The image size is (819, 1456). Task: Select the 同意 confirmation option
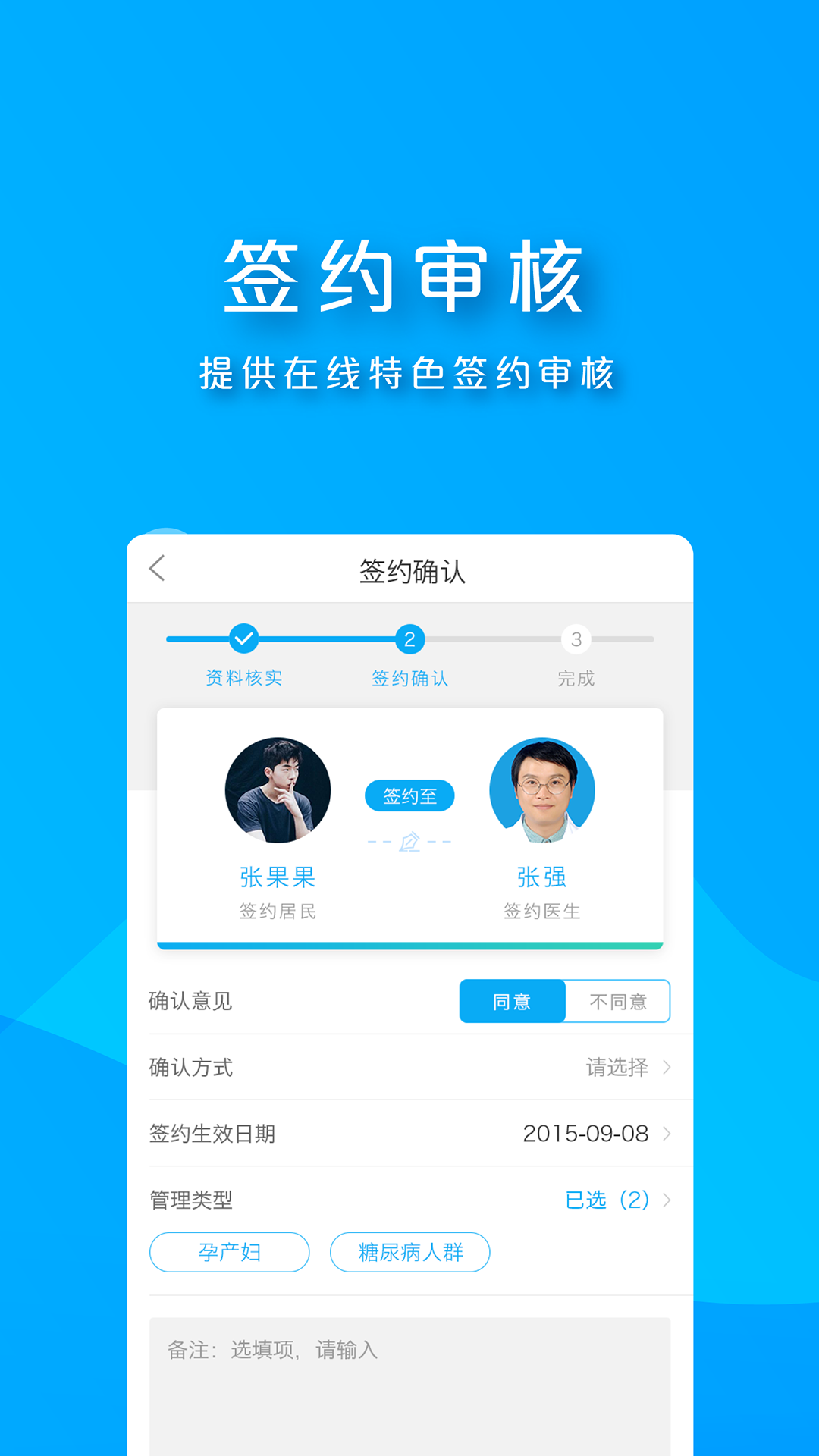[x=512, y=1001]
